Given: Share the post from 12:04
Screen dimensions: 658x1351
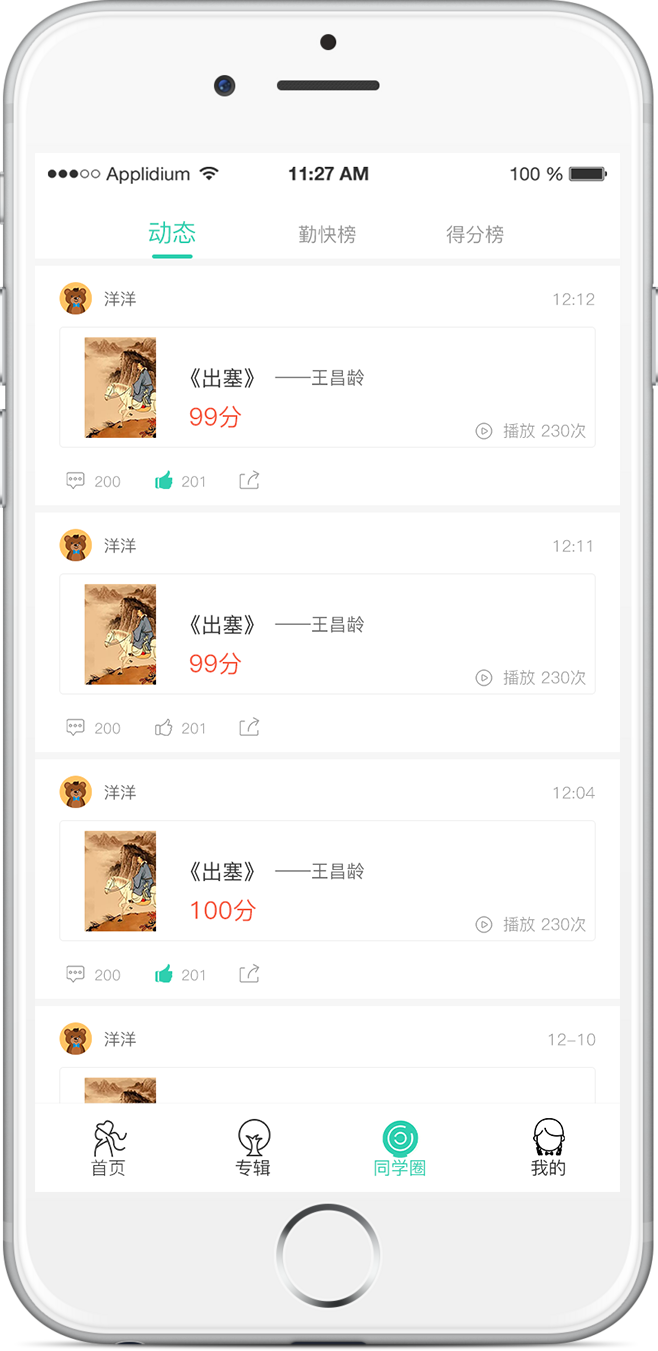Looking at the screenshot, I should [x=249, y=975].
